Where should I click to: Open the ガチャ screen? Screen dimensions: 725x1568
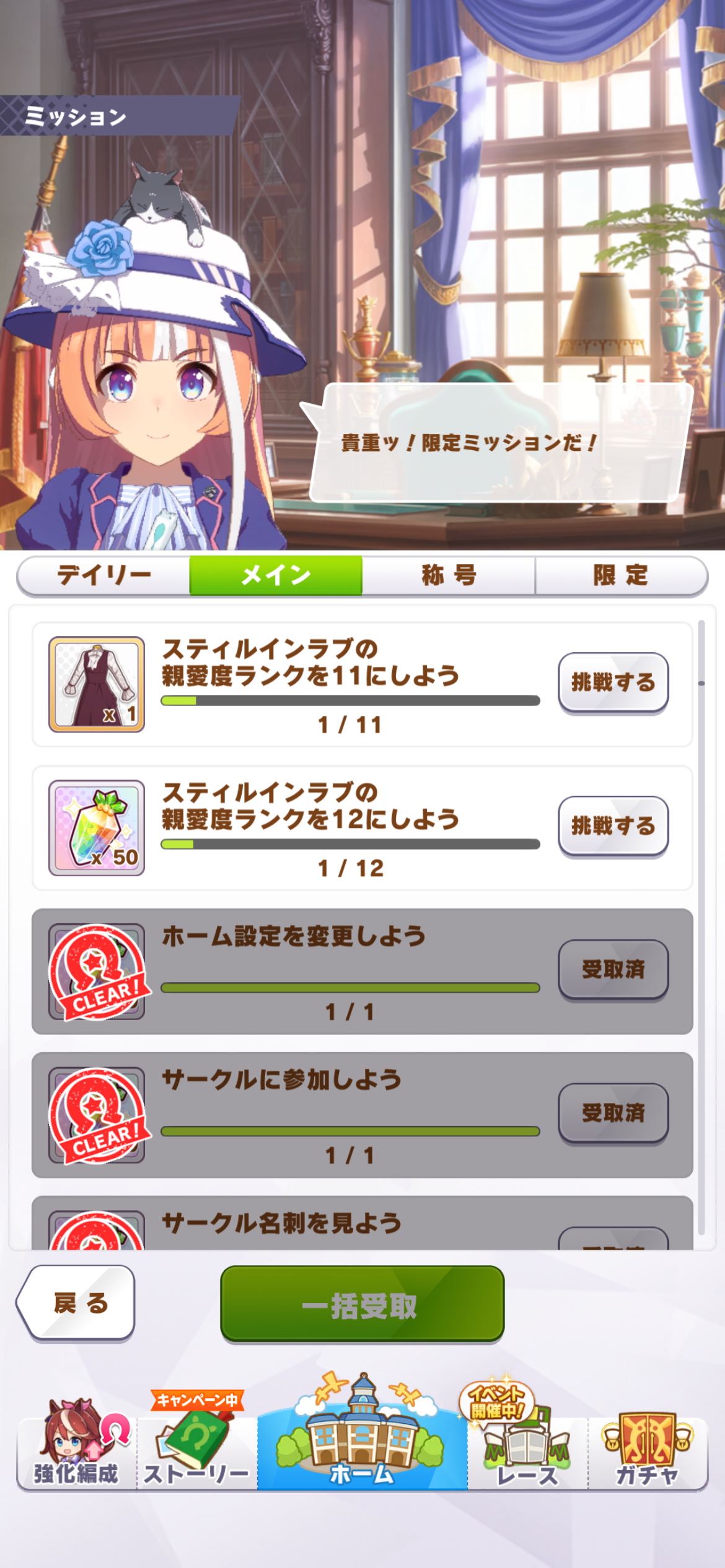[x=647, y=1446]
